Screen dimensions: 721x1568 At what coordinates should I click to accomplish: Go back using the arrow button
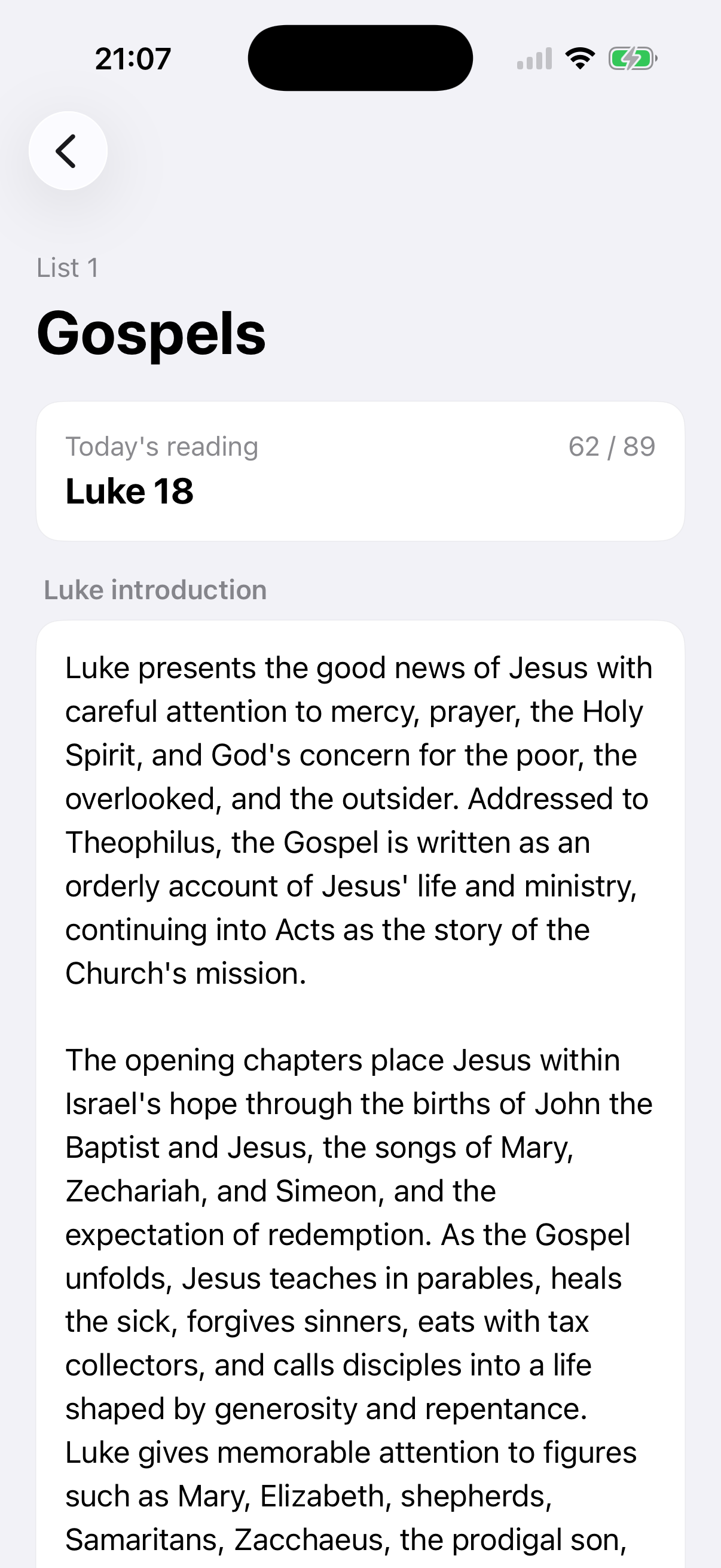pyautogui.click(x=68, y=151)
